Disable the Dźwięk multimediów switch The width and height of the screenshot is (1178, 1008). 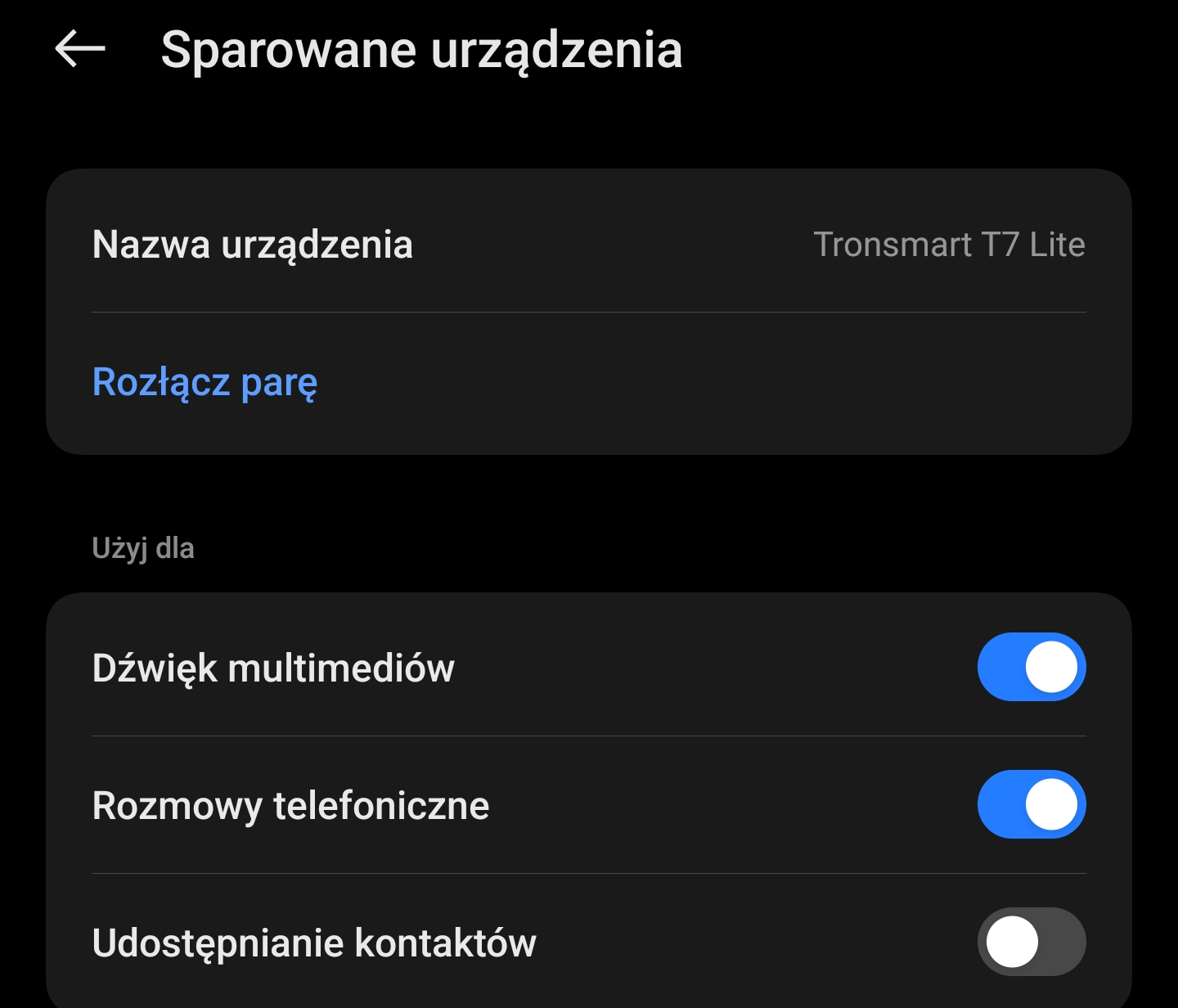pyautogui.click(x=1031, y=667)
